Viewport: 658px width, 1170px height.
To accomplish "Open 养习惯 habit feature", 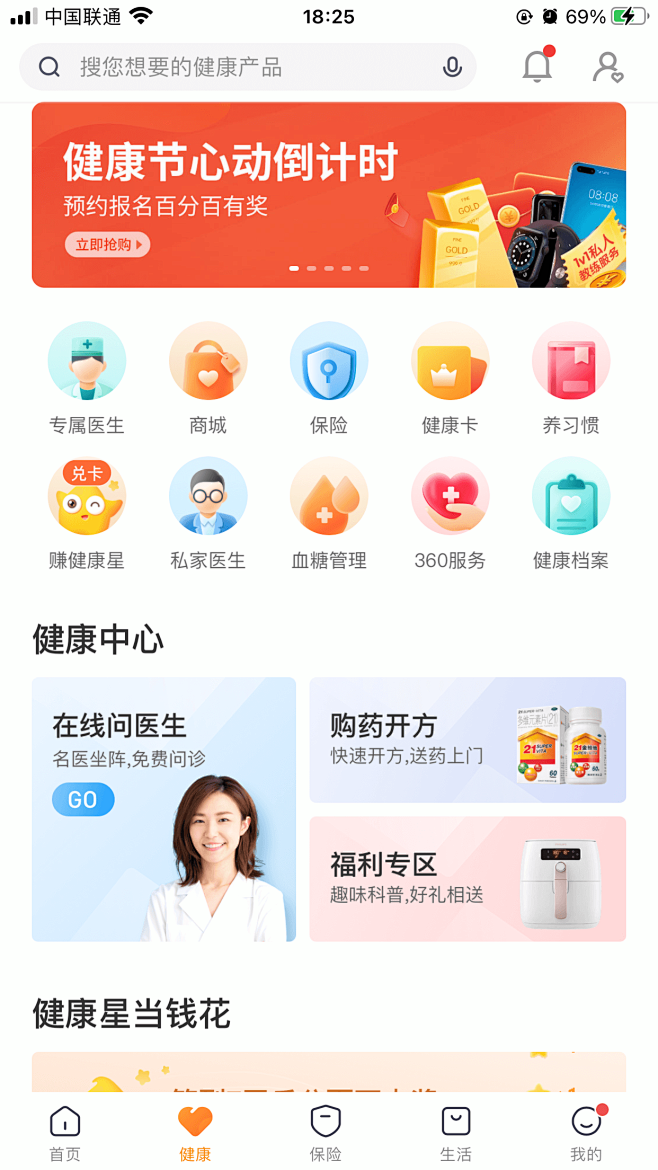I will [571, 378].
